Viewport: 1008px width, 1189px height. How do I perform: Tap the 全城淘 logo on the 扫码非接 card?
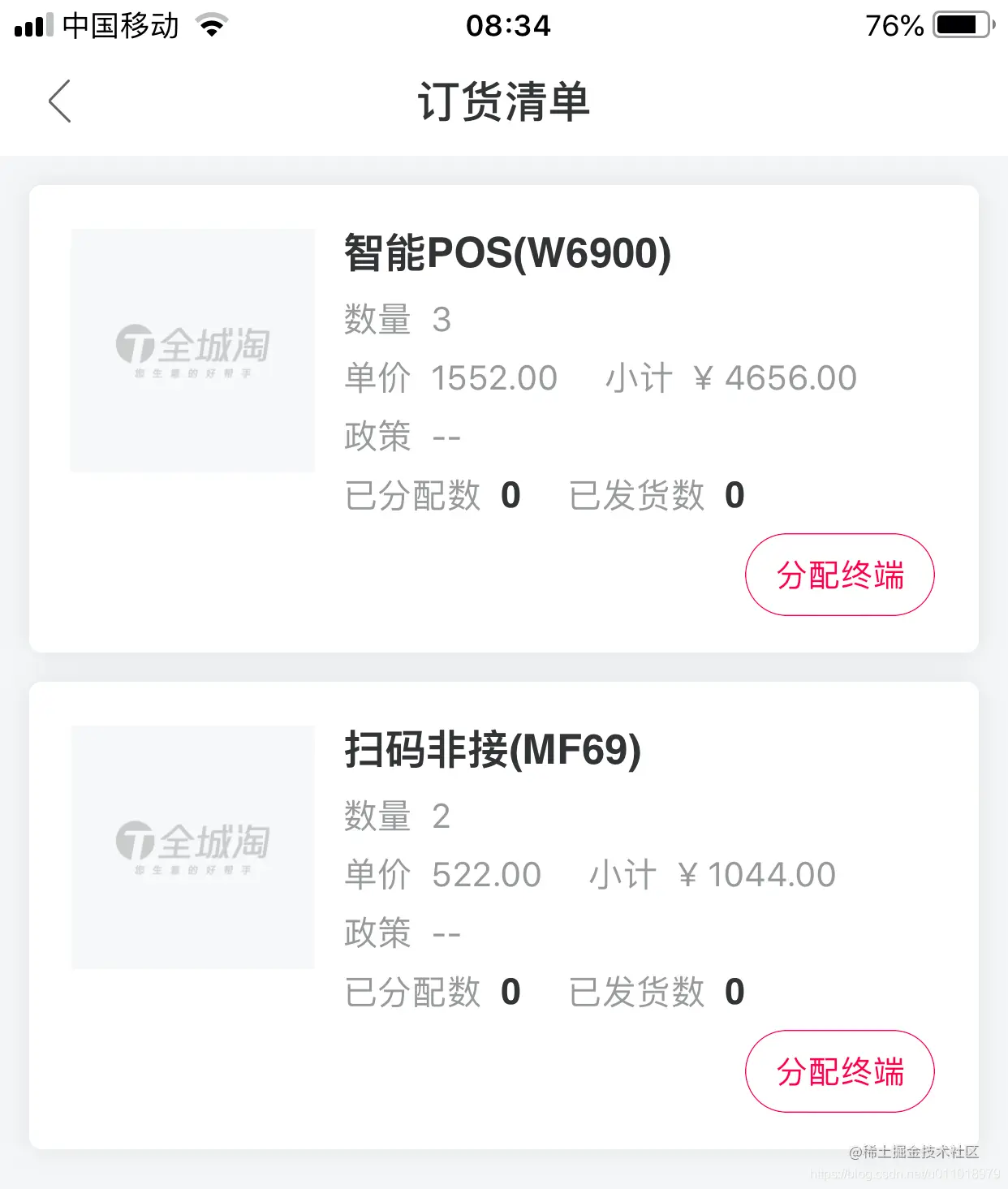point(192,847)
